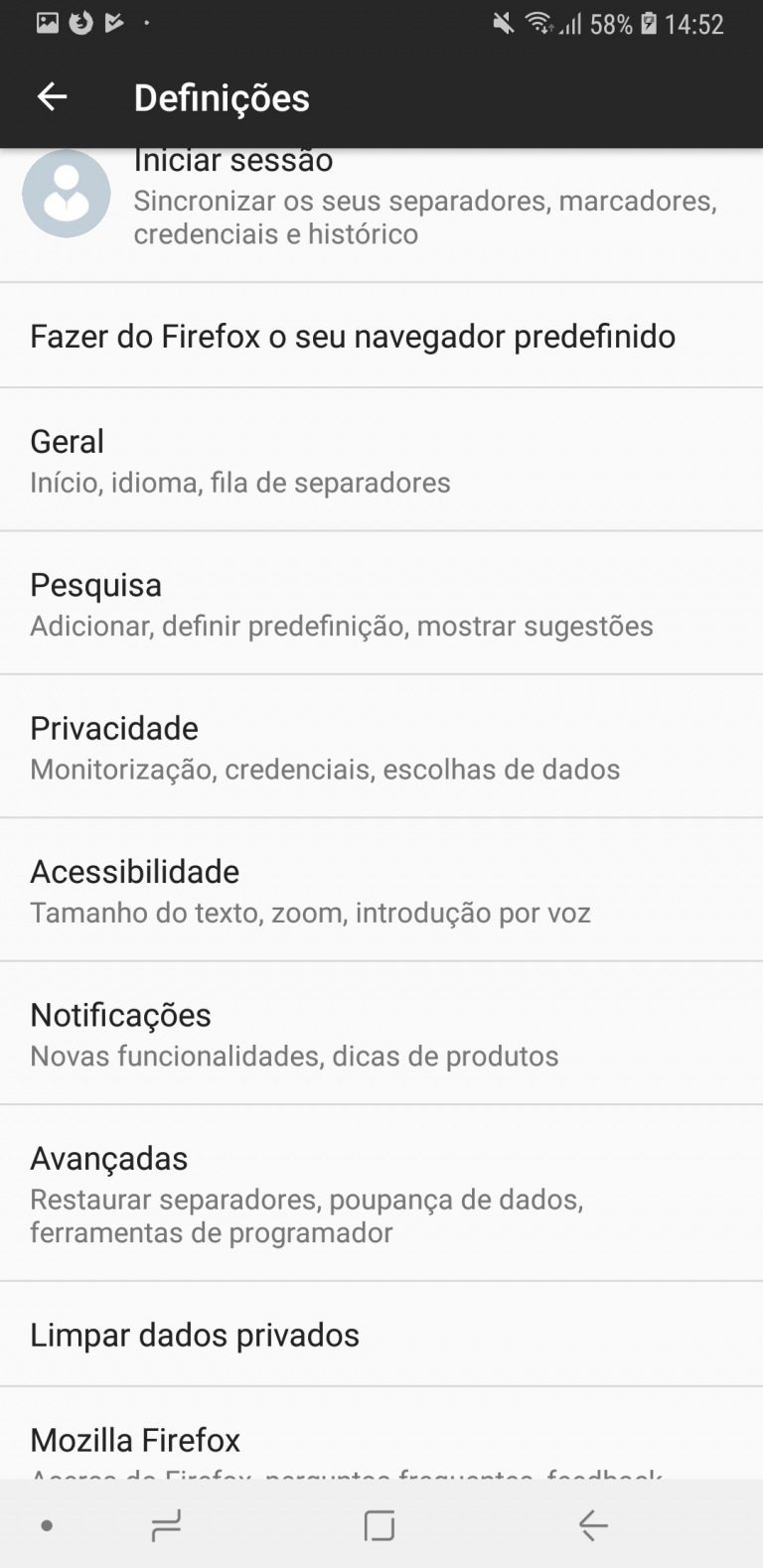Open the Geral settings section
The height and width of the screenshot is (1568, 763).
click(x=381, y=460)
